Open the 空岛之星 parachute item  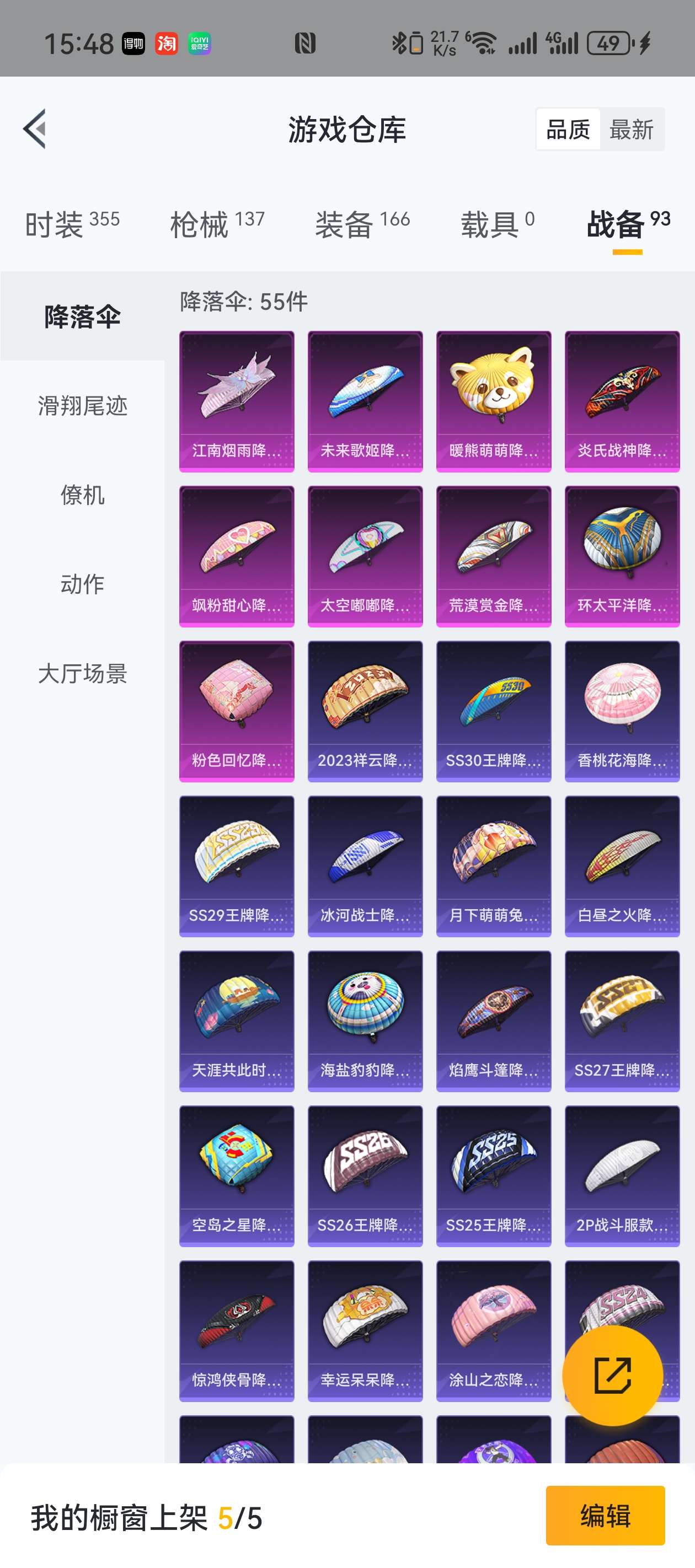coord(236,1175)
